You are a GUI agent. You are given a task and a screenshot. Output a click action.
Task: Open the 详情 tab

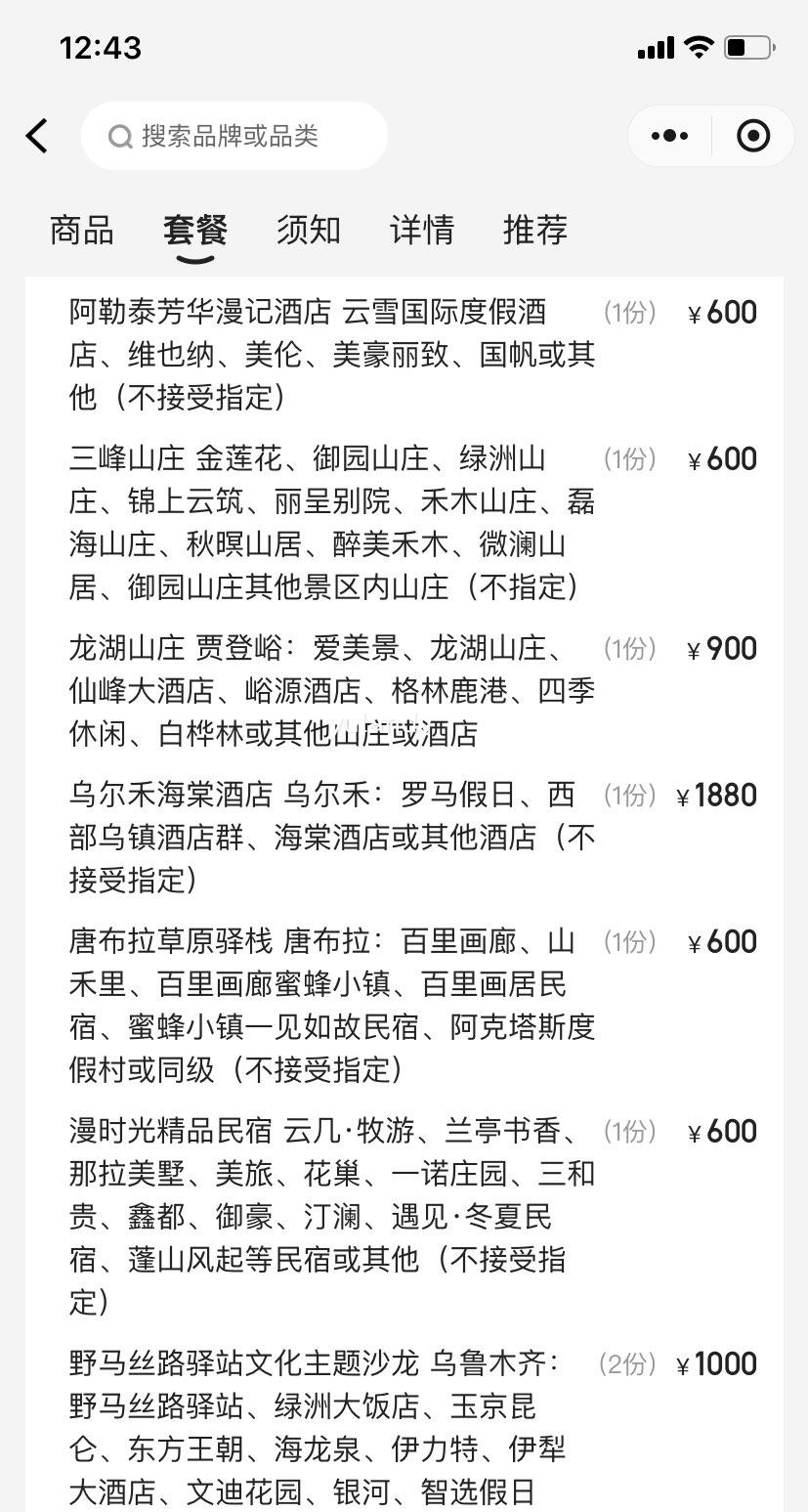click(422, 230)
